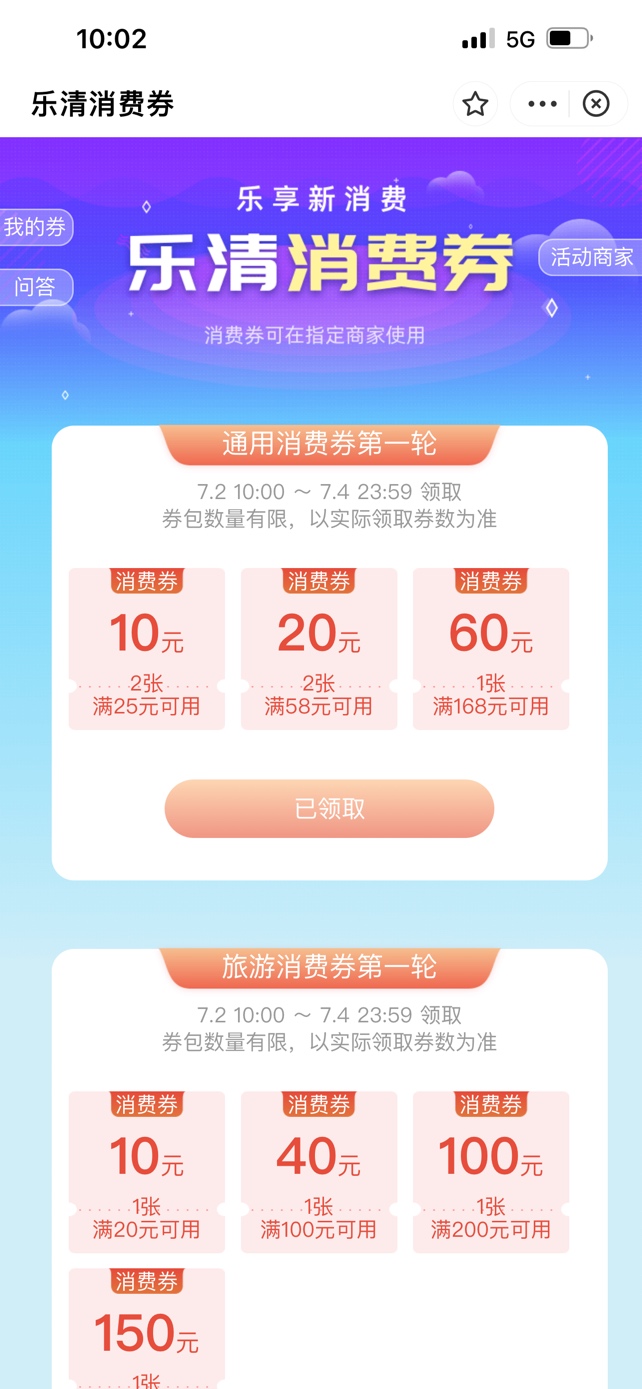This screenshot has width=642, height=1389.
Task: Favorite this mini program with the star
Action: (x=475, y=104)
